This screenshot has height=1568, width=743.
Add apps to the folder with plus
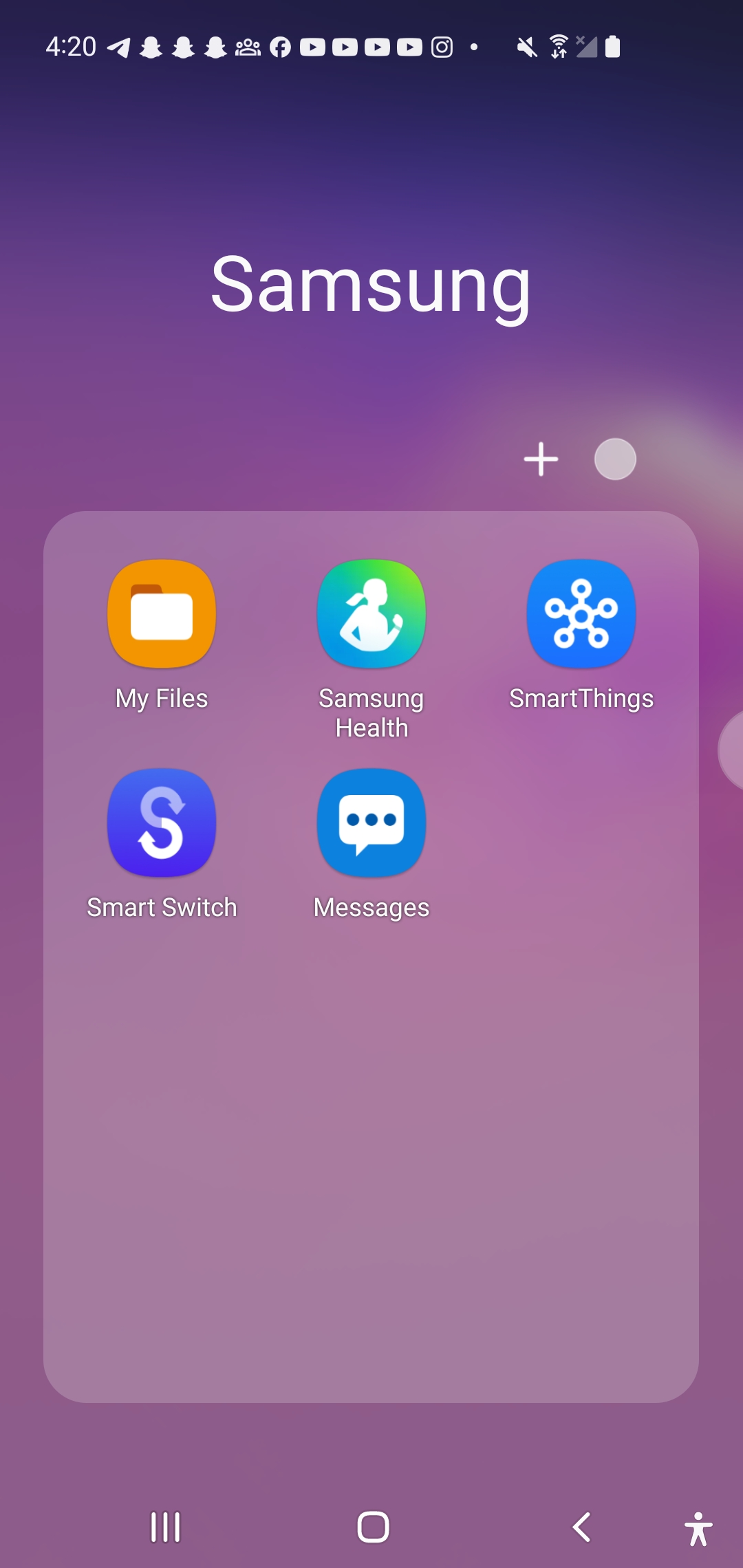coord(541,459)
